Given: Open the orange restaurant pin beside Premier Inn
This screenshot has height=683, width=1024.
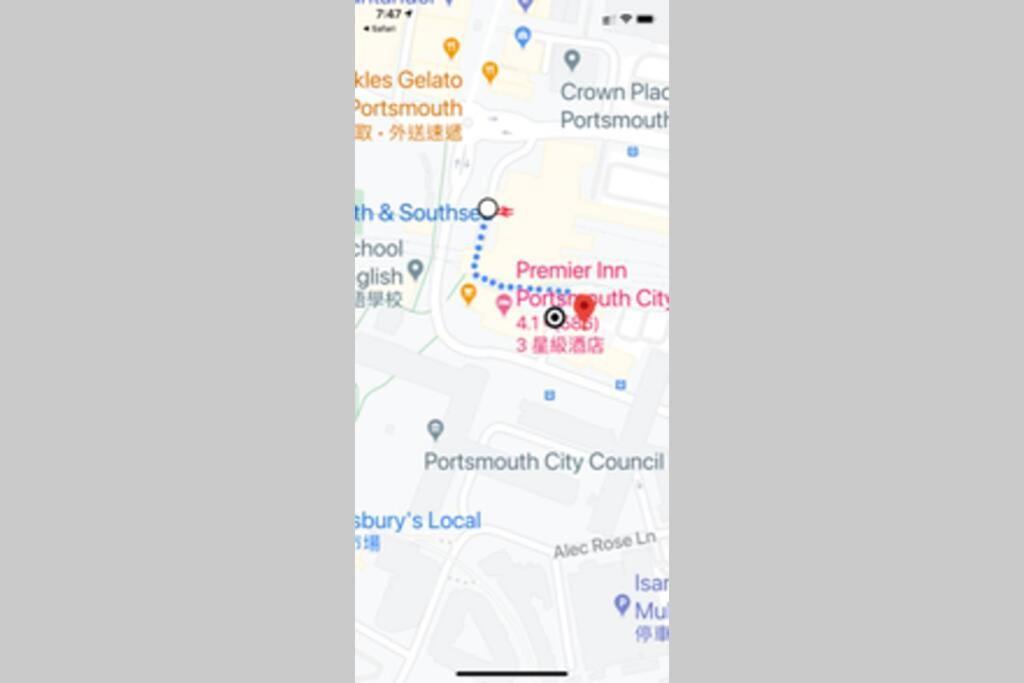Looking at the screenshot, I should point(468,294).
